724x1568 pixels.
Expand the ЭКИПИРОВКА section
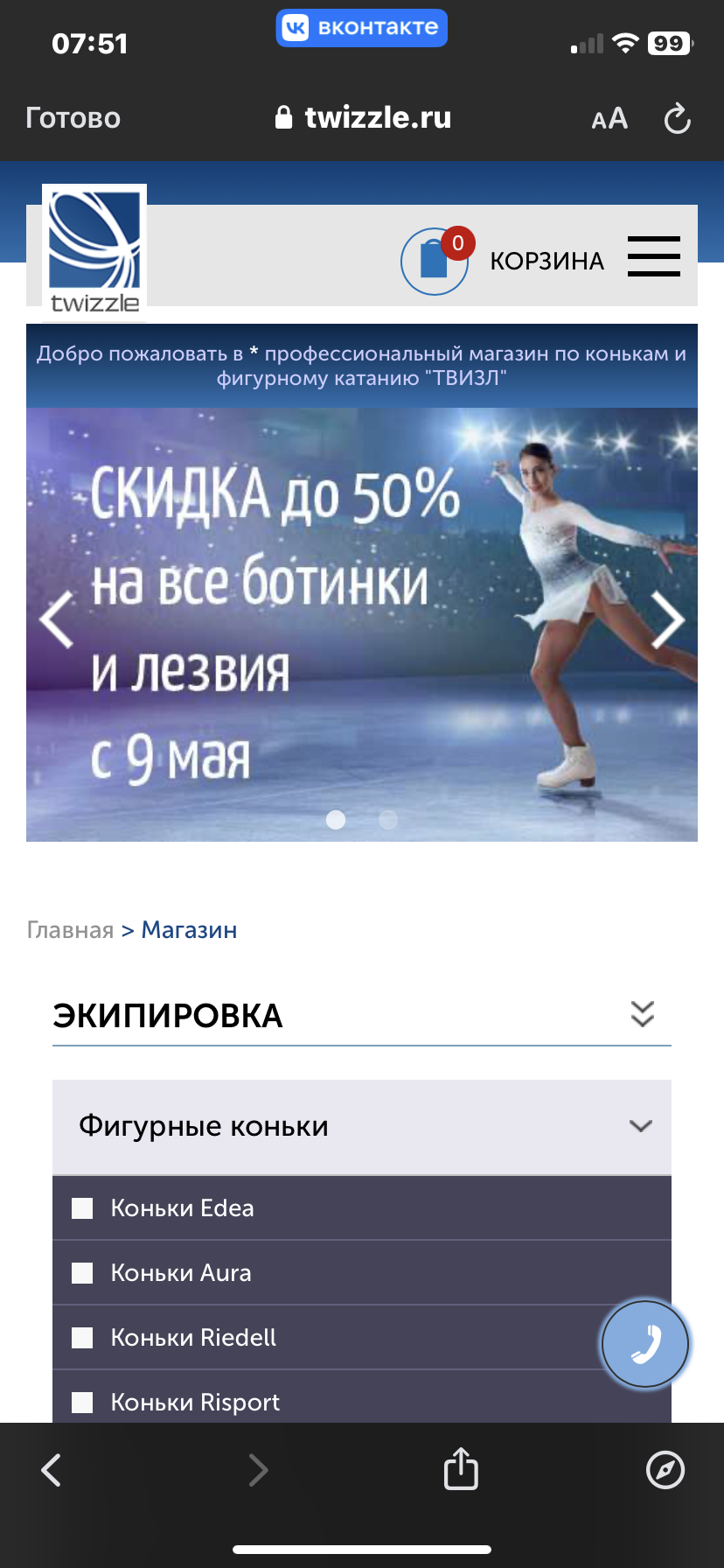(642, 1014)
